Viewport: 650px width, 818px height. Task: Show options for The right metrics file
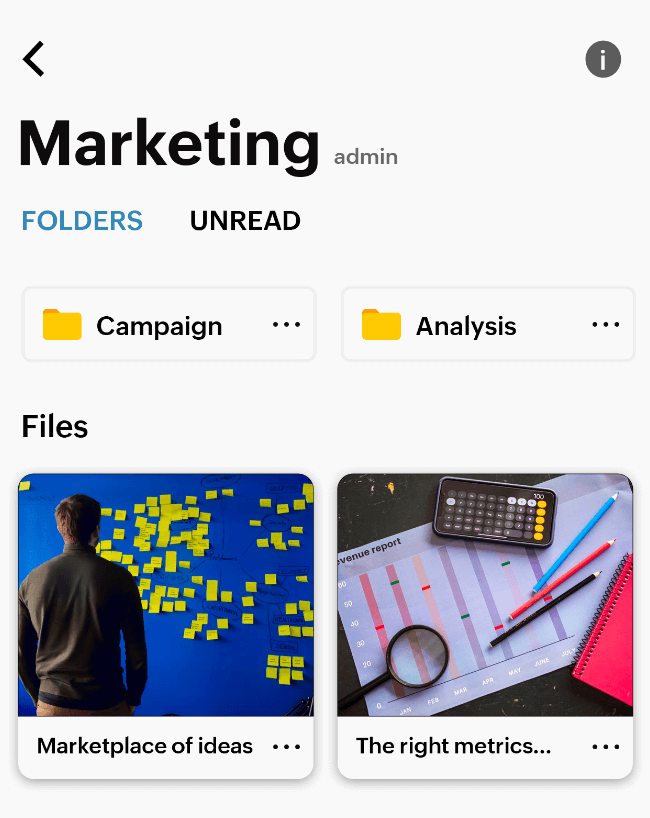606,747
